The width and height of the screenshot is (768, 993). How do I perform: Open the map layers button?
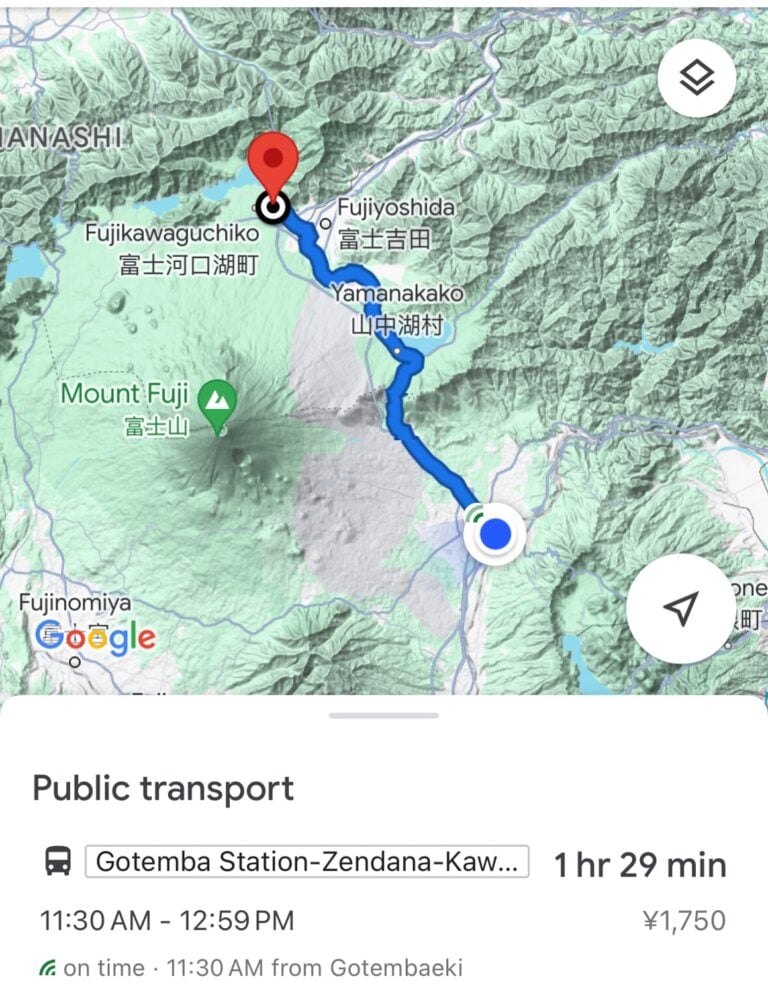point(696,79)
